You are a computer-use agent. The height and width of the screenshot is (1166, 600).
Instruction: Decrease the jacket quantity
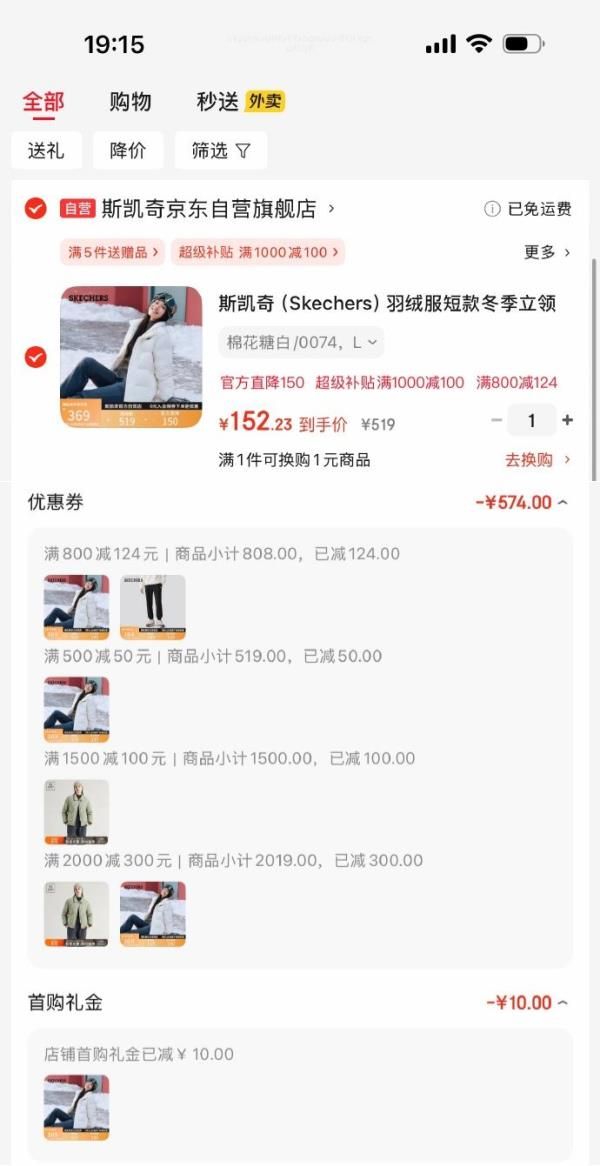(x=496, y=420)
